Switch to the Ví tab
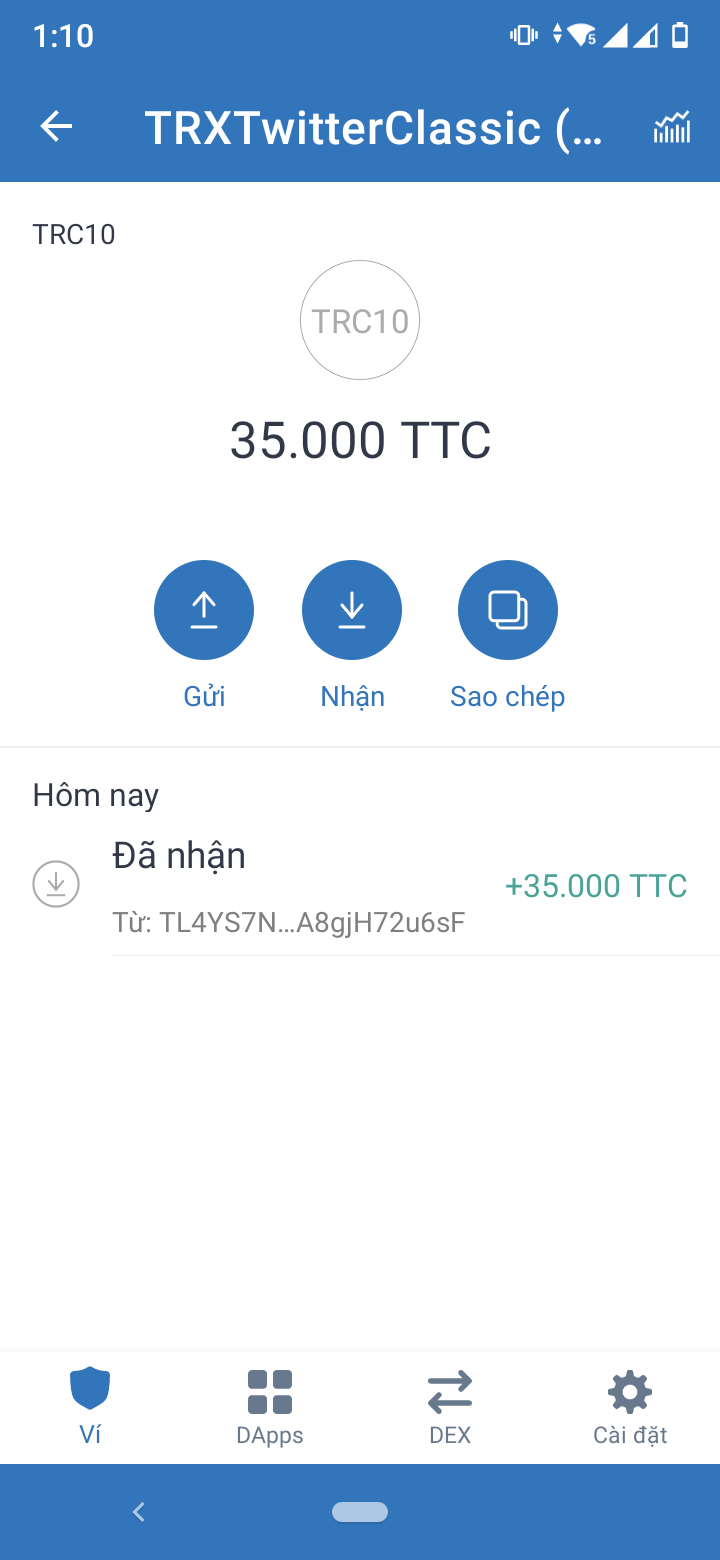The image size is (720, 1560). [90, 1406]
